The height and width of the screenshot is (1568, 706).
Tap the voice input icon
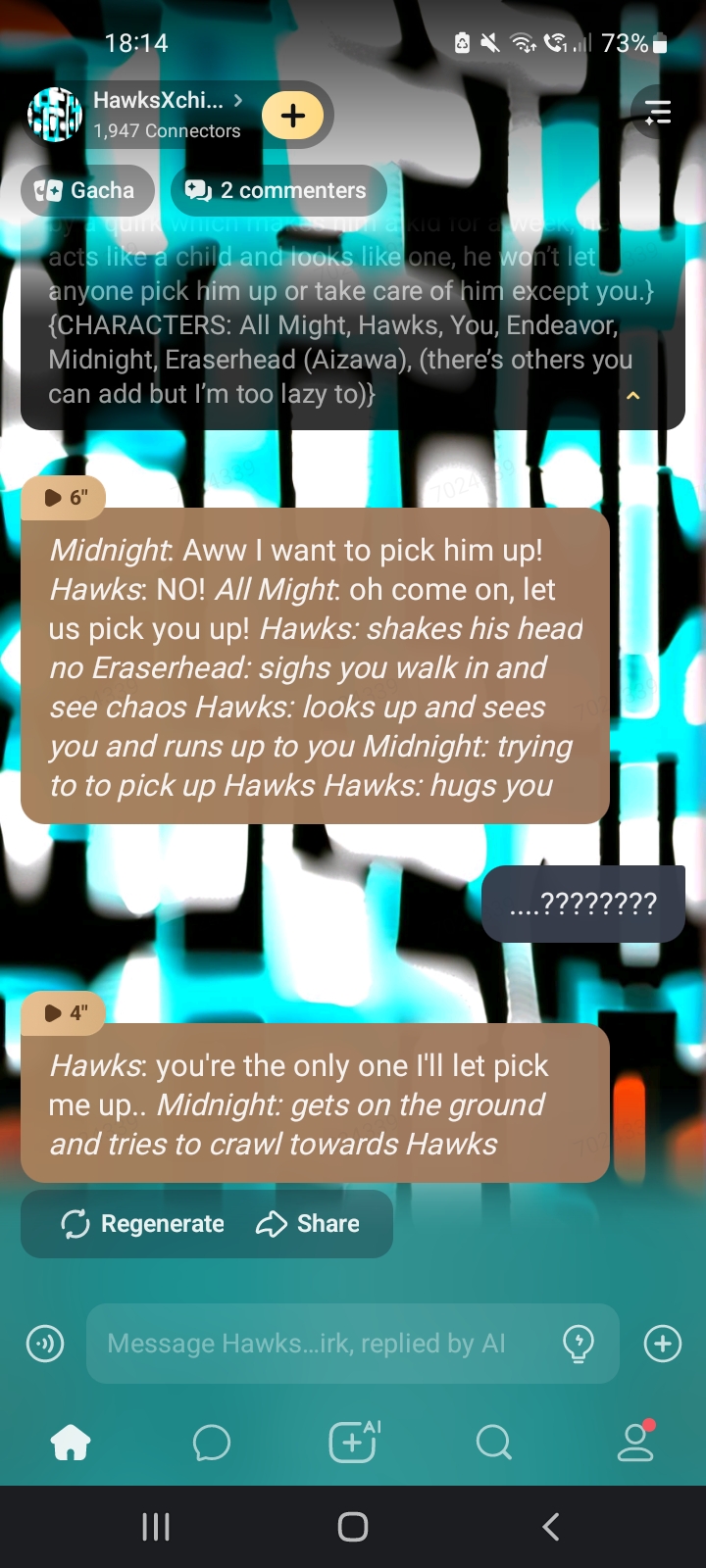45,1344
